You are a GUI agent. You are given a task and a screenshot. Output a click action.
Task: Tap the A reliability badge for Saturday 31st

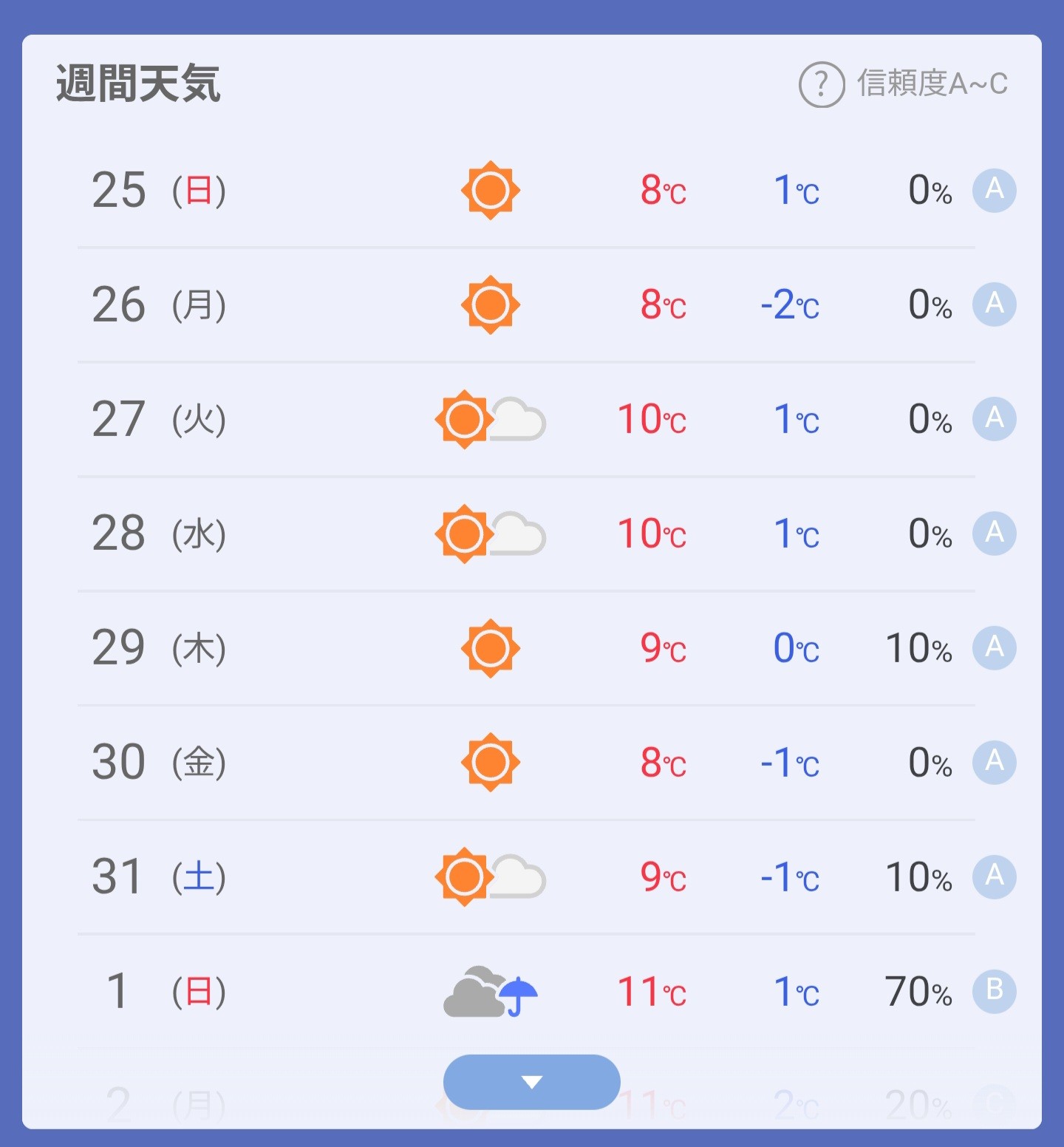tap(994, 877)
